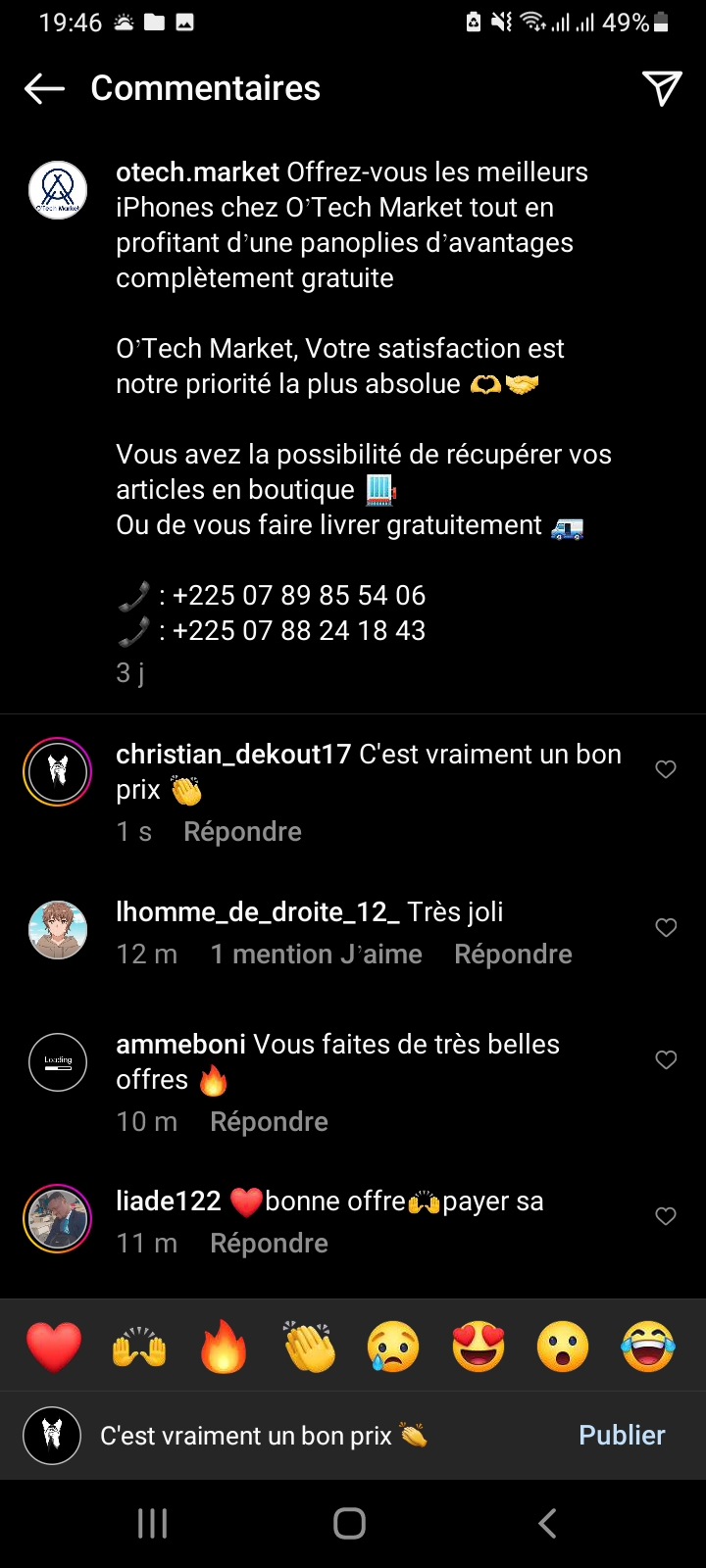Screen dimensions: 706x1568
Task: Open liade122's profile picture
Action: (x=58, y=1219)
